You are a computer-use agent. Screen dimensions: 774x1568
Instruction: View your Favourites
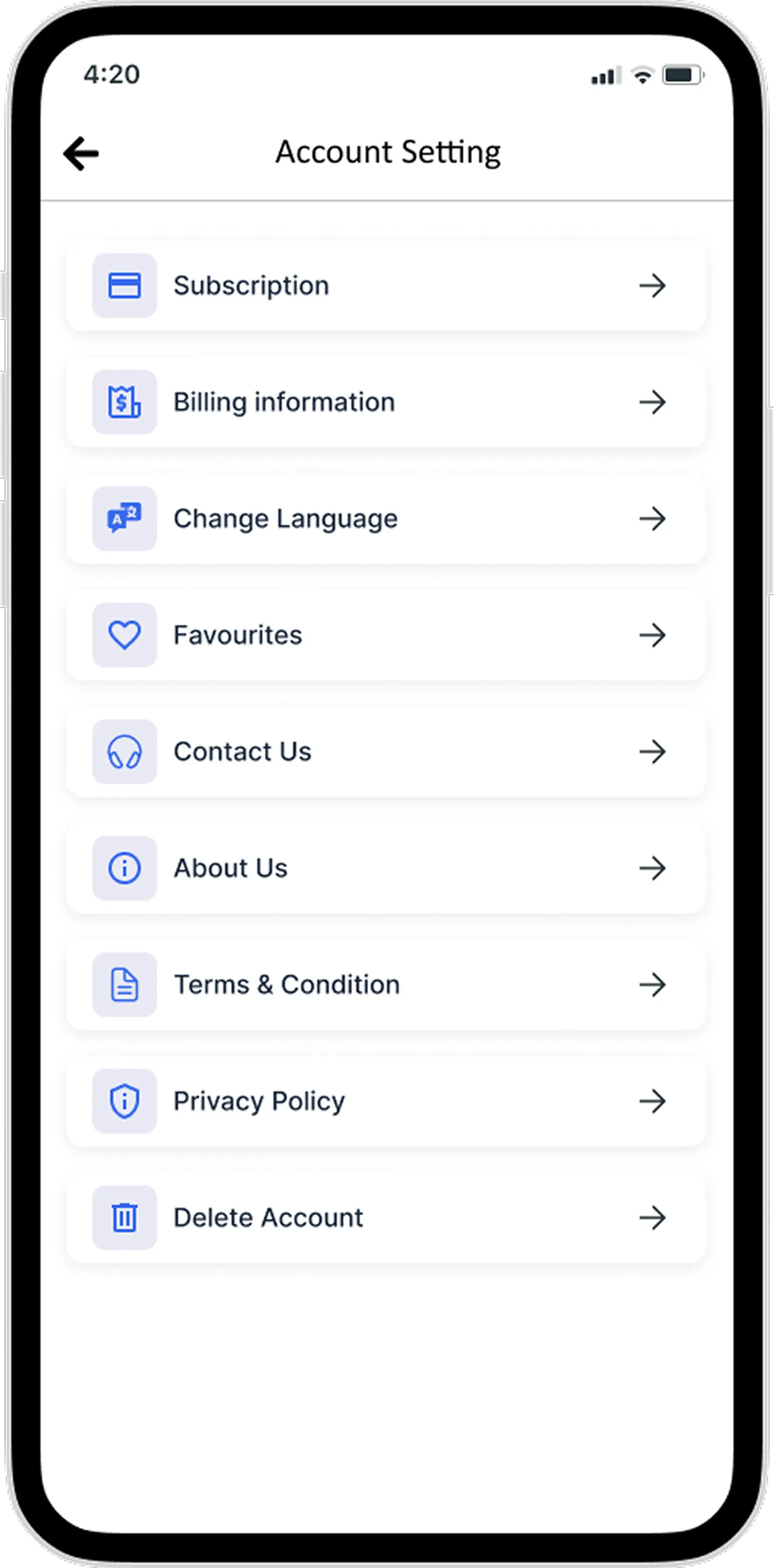(386, 635)
